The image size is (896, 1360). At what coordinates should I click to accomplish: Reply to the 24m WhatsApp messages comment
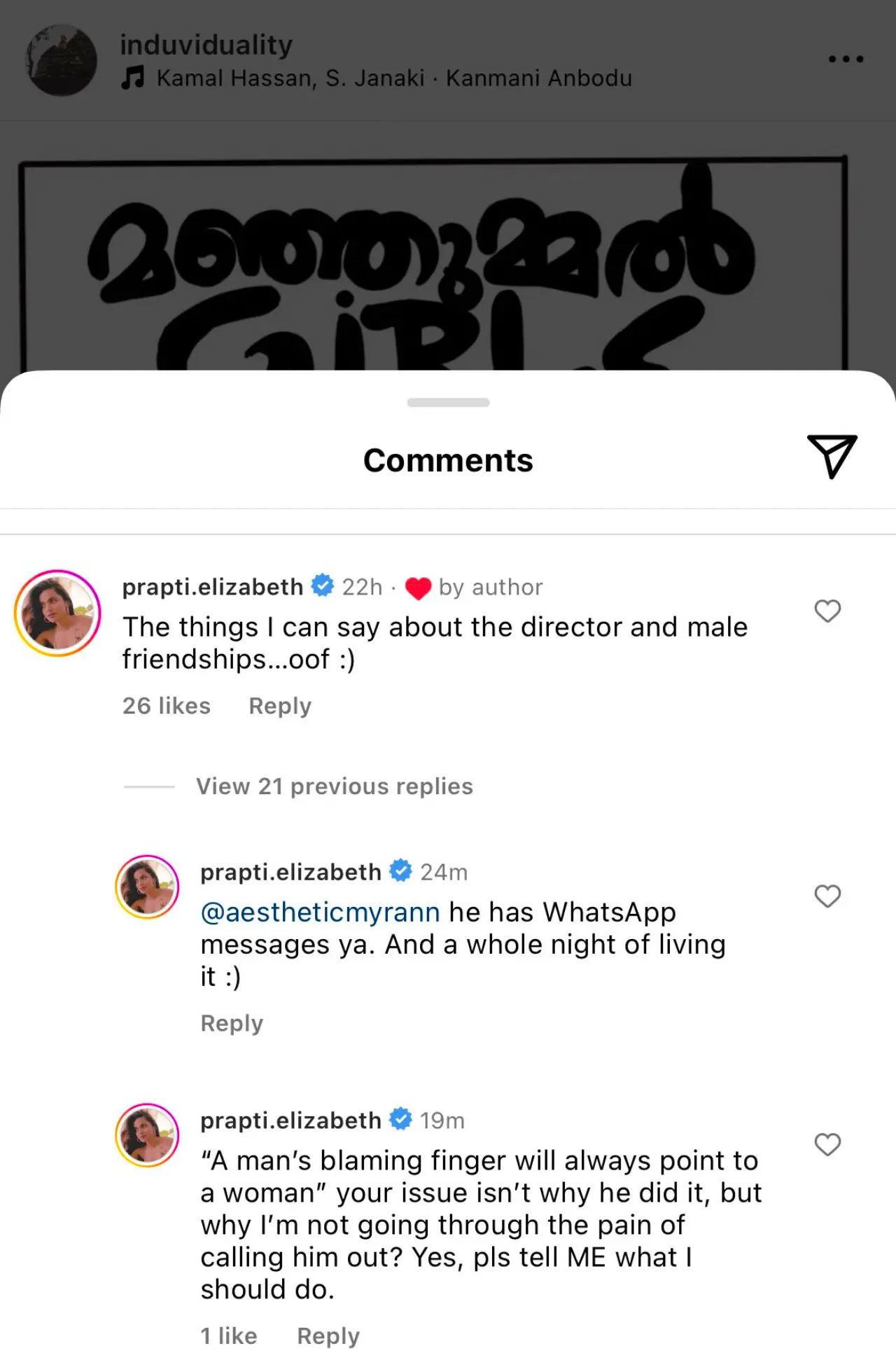232,1023
